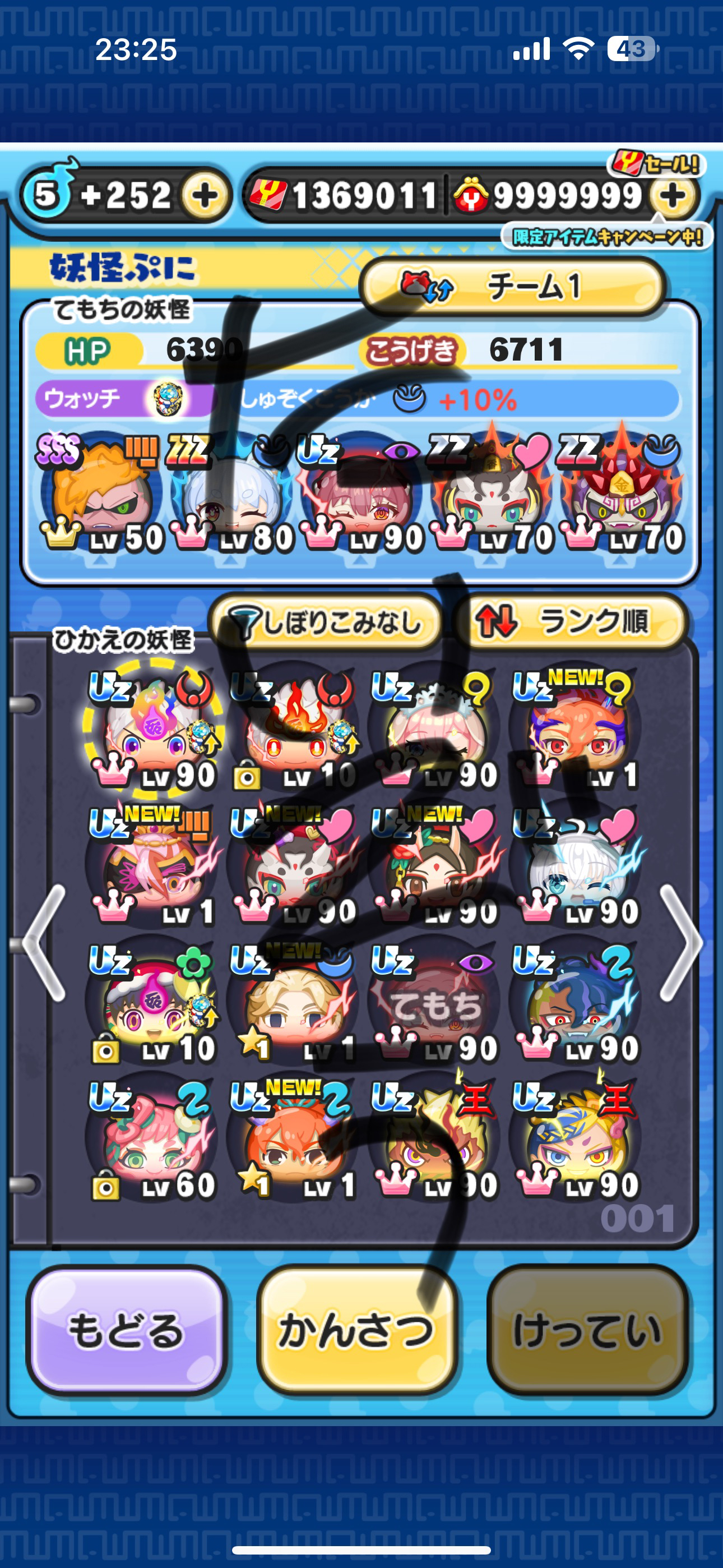
Task: Select the reserve yokai marked てもち
Action: tap(434, 1001)
